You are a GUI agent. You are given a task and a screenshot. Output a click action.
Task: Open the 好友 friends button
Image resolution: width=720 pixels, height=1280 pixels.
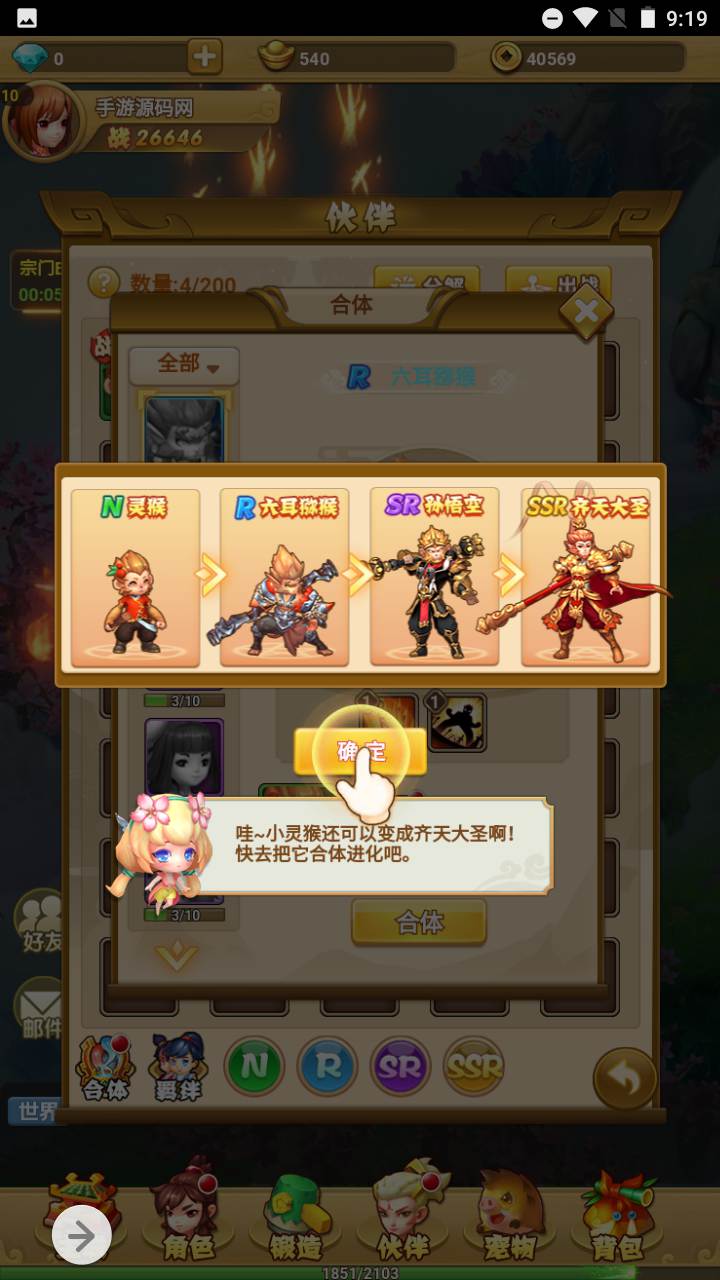point(40,922)
